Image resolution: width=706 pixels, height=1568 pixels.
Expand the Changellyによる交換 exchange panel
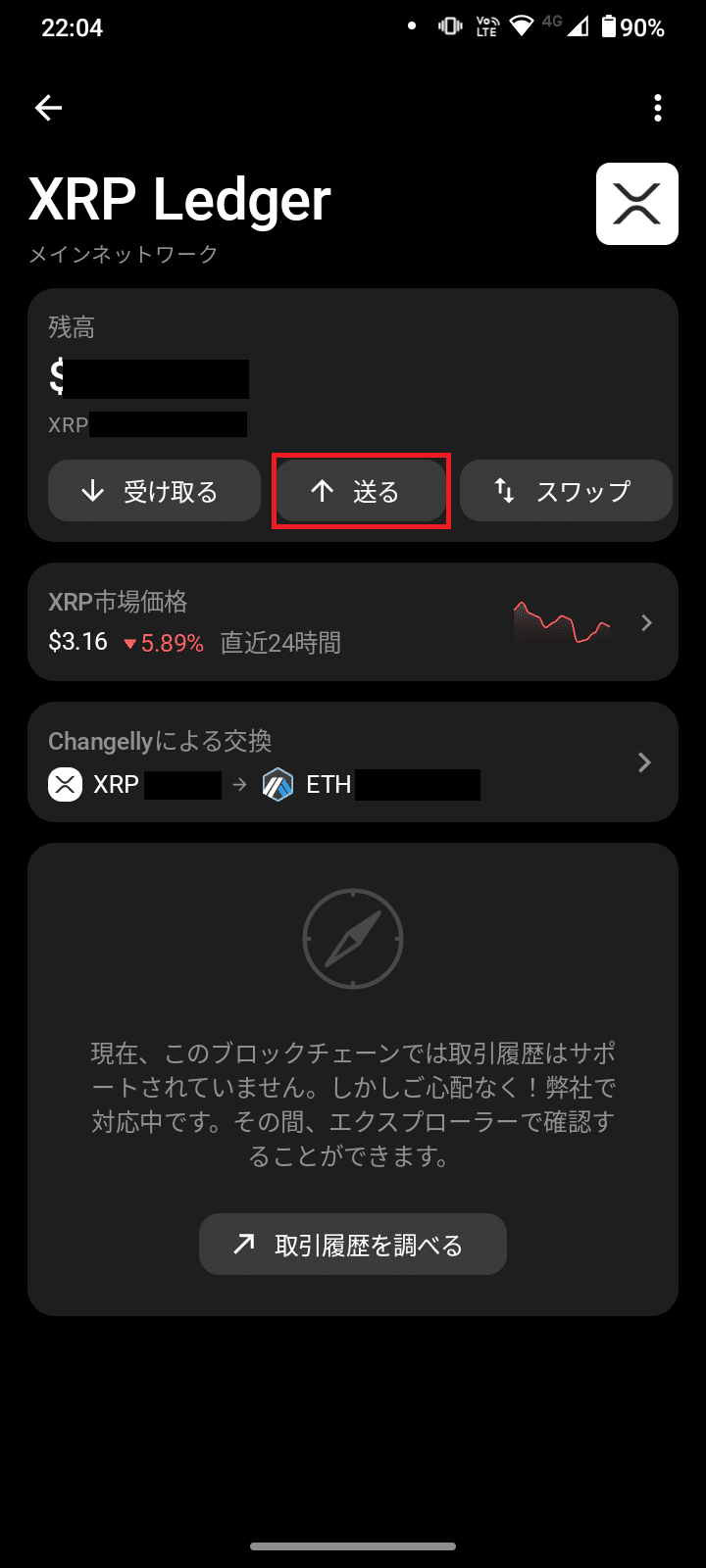(x=645, y=762)
